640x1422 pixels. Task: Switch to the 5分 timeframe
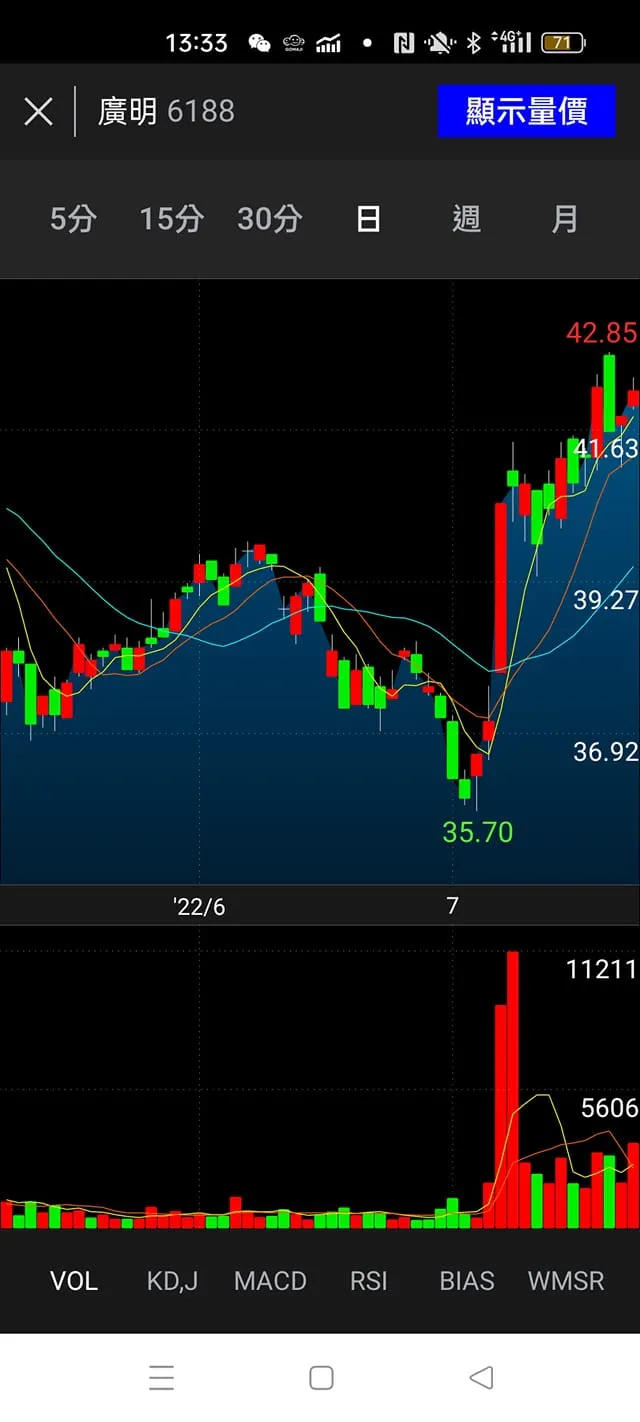(x=73, y=219)
